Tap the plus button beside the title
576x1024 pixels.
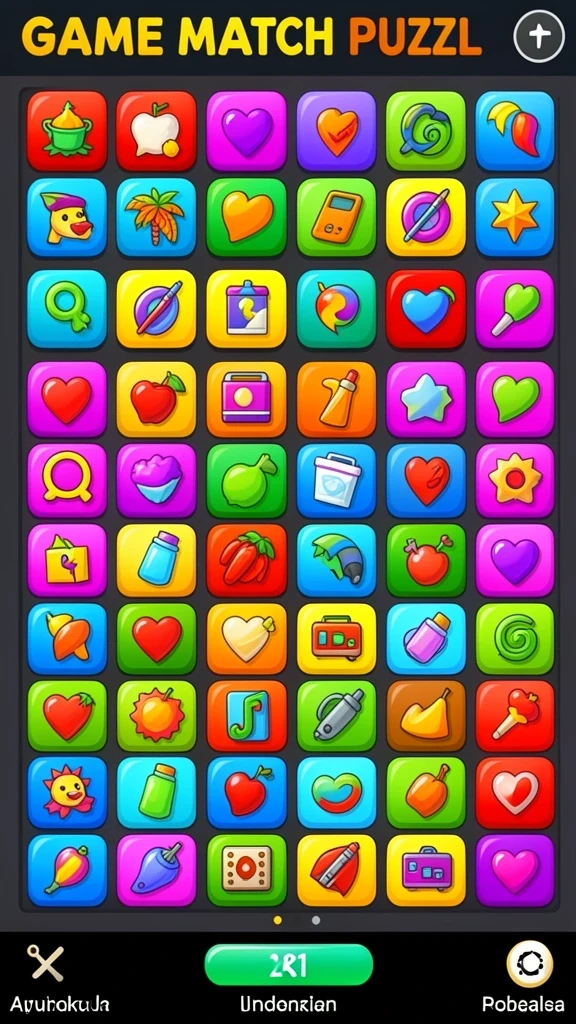[x=539, y=36]
